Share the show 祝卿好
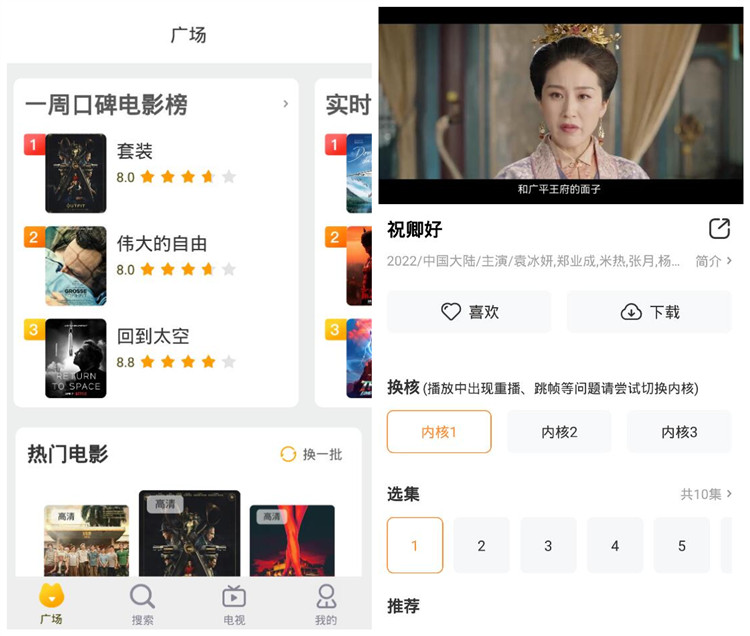The width and height of the screenshot is (750, 636). pyautogui.click(x=719, y=229)
